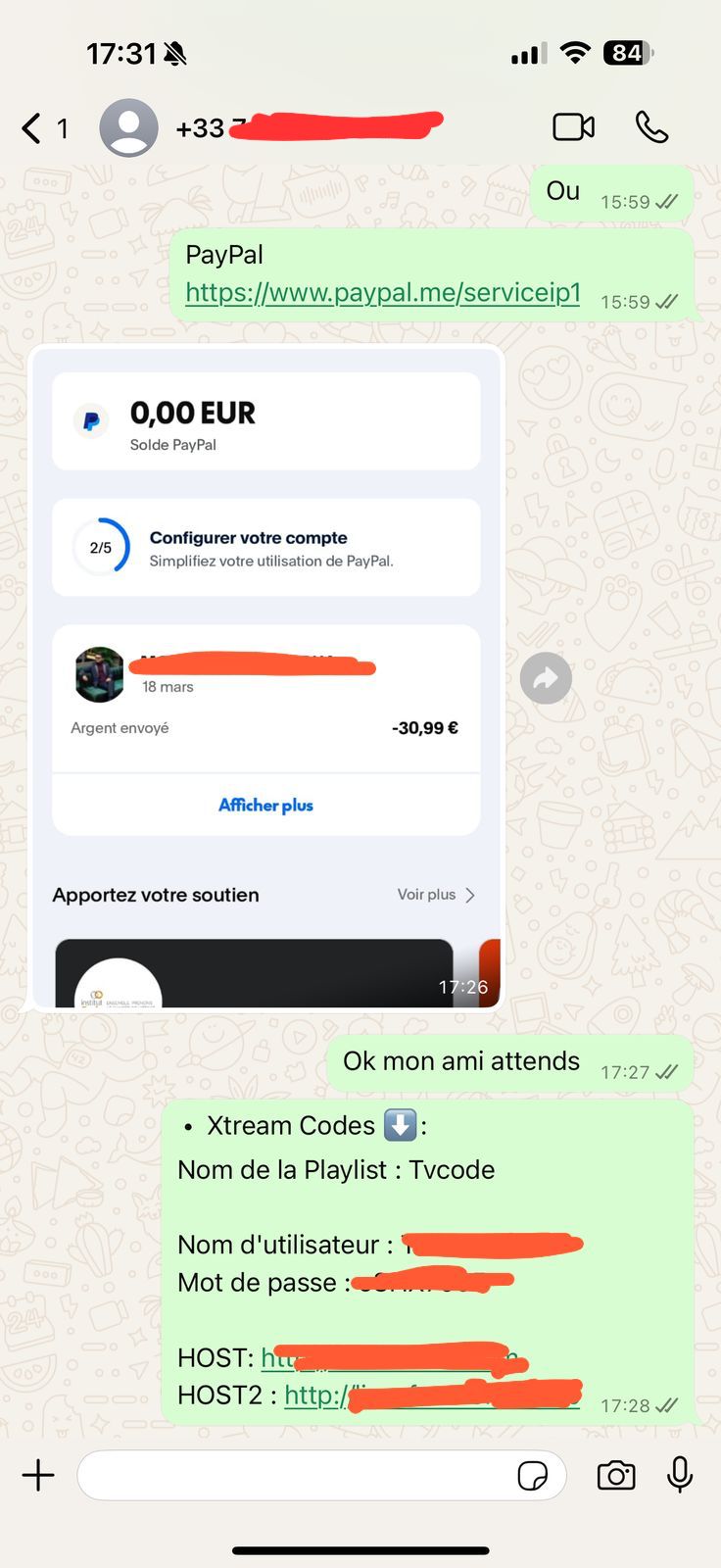Forward the PayPal screenshot image

(546, 678)
